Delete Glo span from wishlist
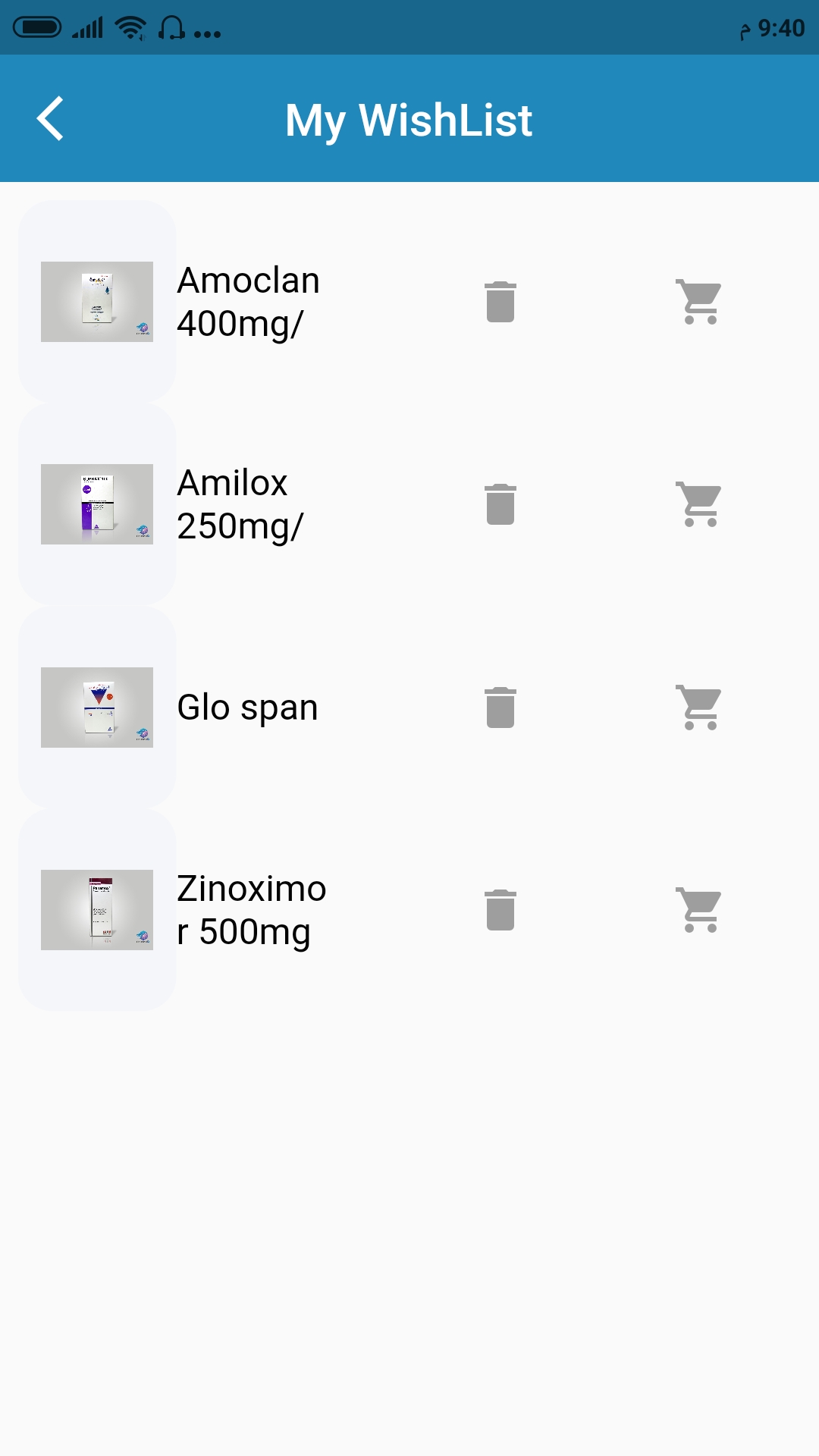This screenshot has width=819, height=1456. (x=500, y=707)
